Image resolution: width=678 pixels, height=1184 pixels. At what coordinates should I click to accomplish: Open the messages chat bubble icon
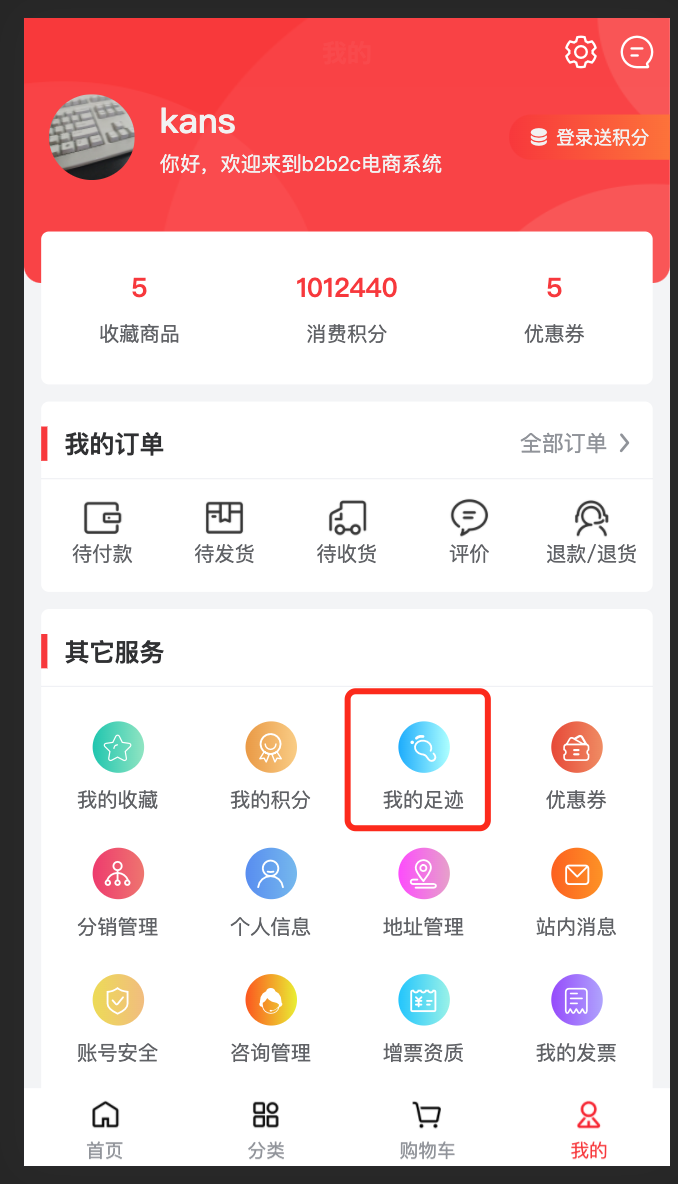[x=637, y=52]
